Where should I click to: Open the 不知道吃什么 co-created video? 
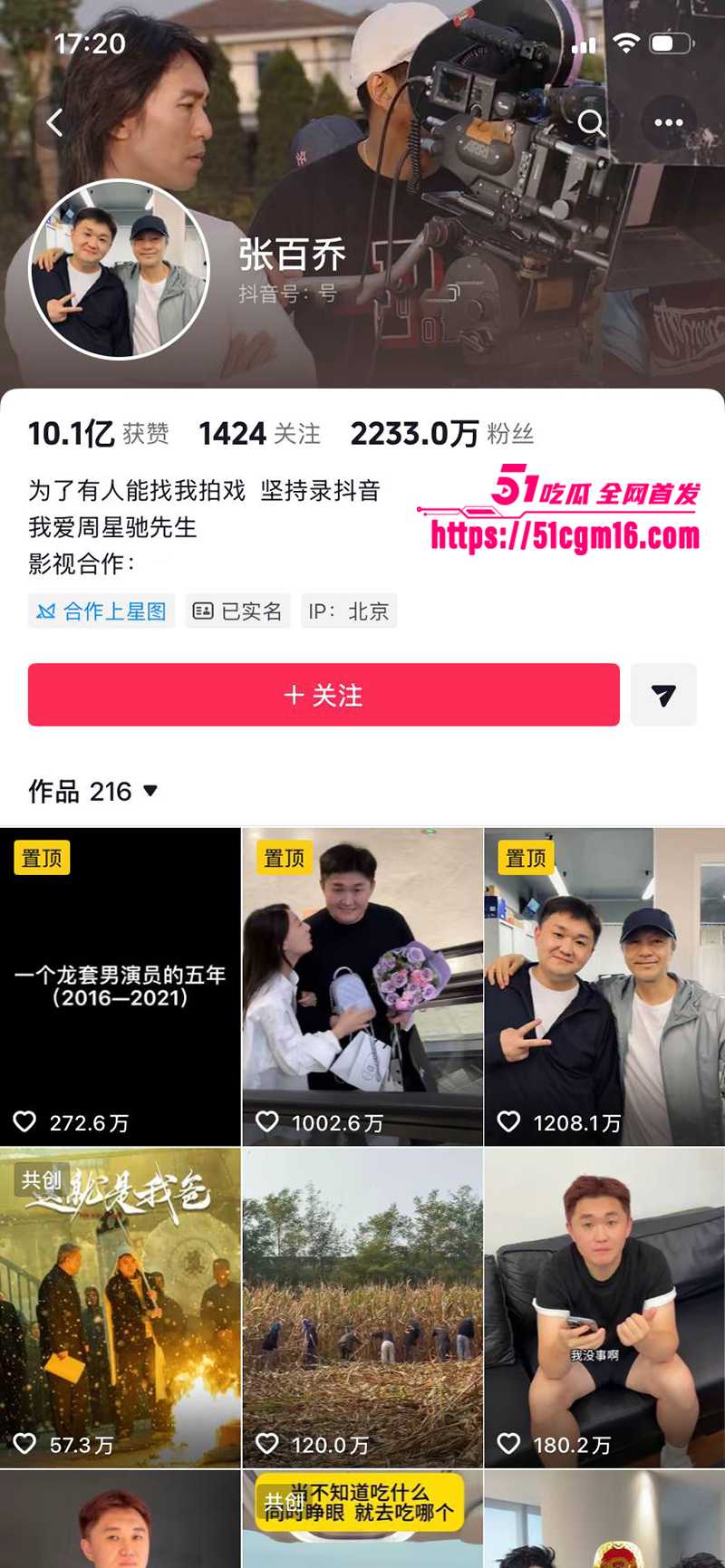coord(362,1520)
